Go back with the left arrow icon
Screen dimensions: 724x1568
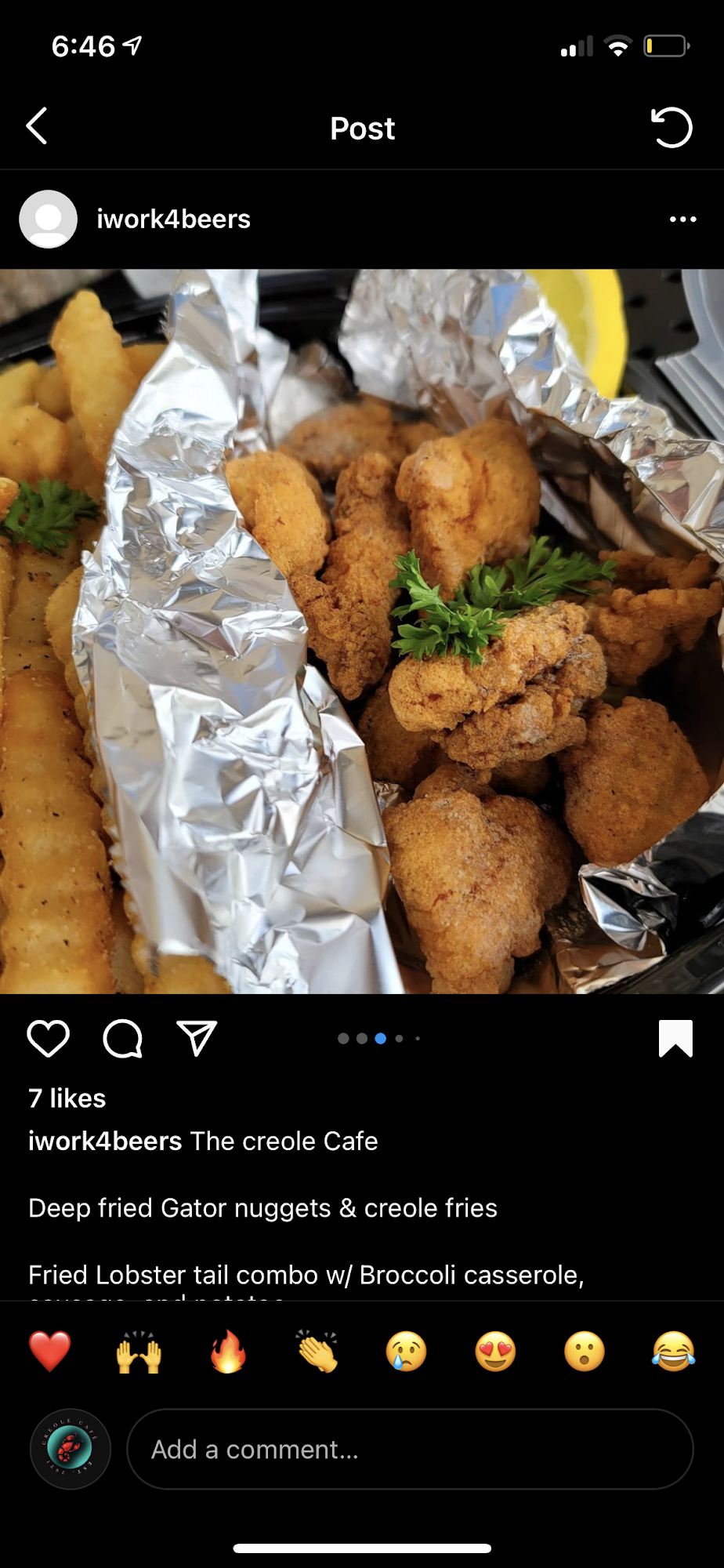[x=37, y=125]
